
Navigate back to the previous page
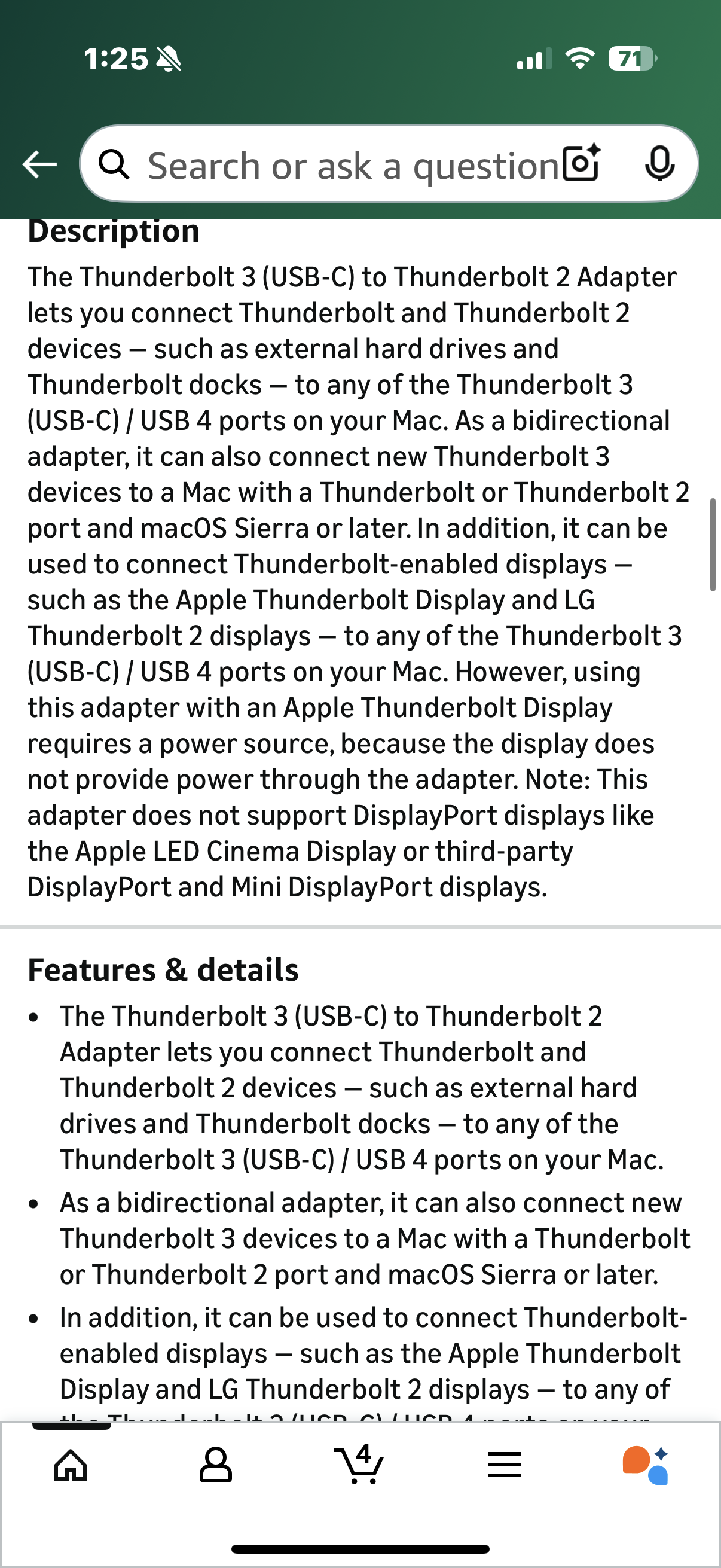(x=39, y=163)
